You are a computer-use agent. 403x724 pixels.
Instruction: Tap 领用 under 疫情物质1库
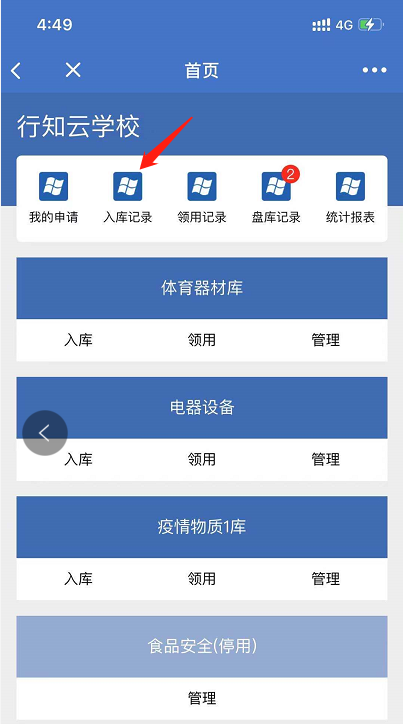pos(202,579)
